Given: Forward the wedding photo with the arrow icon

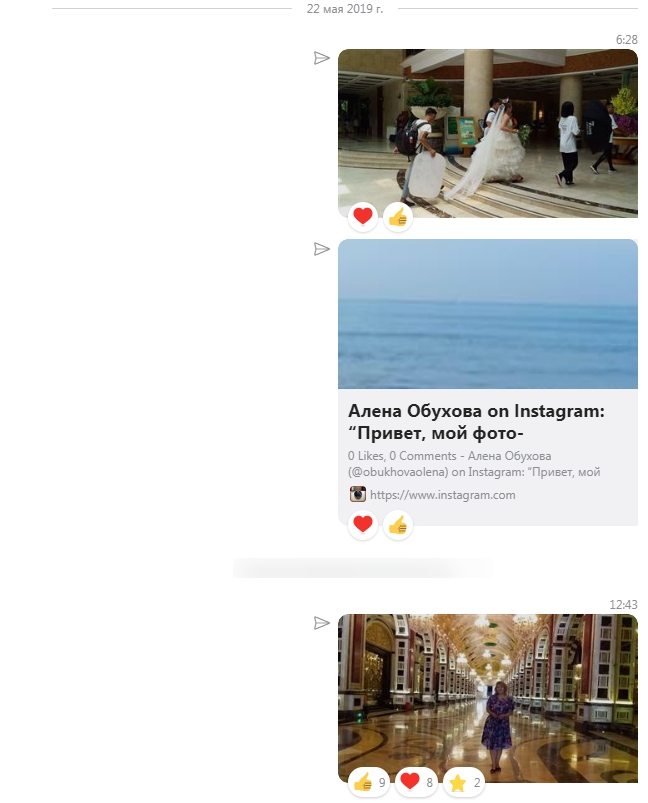Looking at the screenshot, I should click(x=321, y=58).
